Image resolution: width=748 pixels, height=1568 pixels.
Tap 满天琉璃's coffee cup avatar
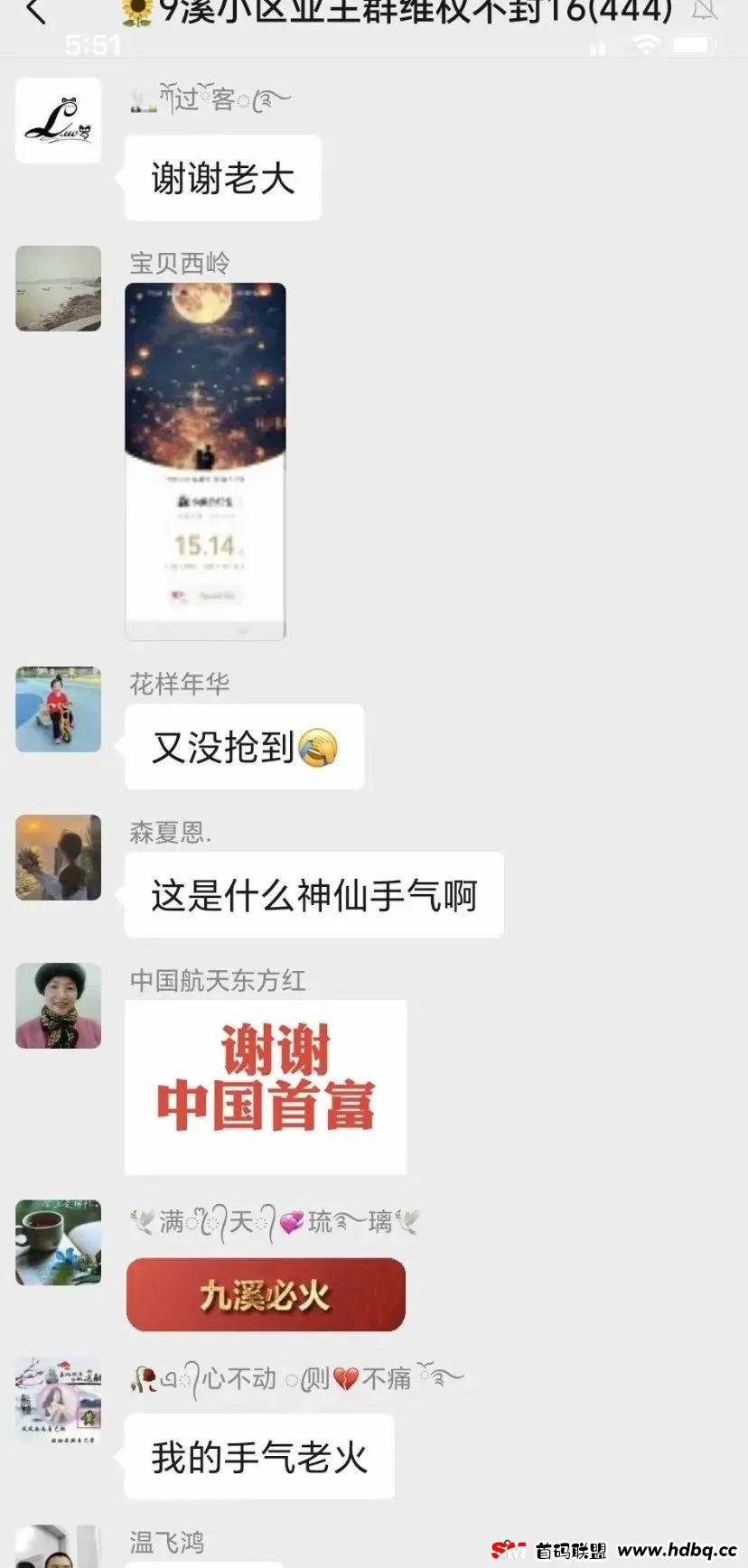point(59,1242)
